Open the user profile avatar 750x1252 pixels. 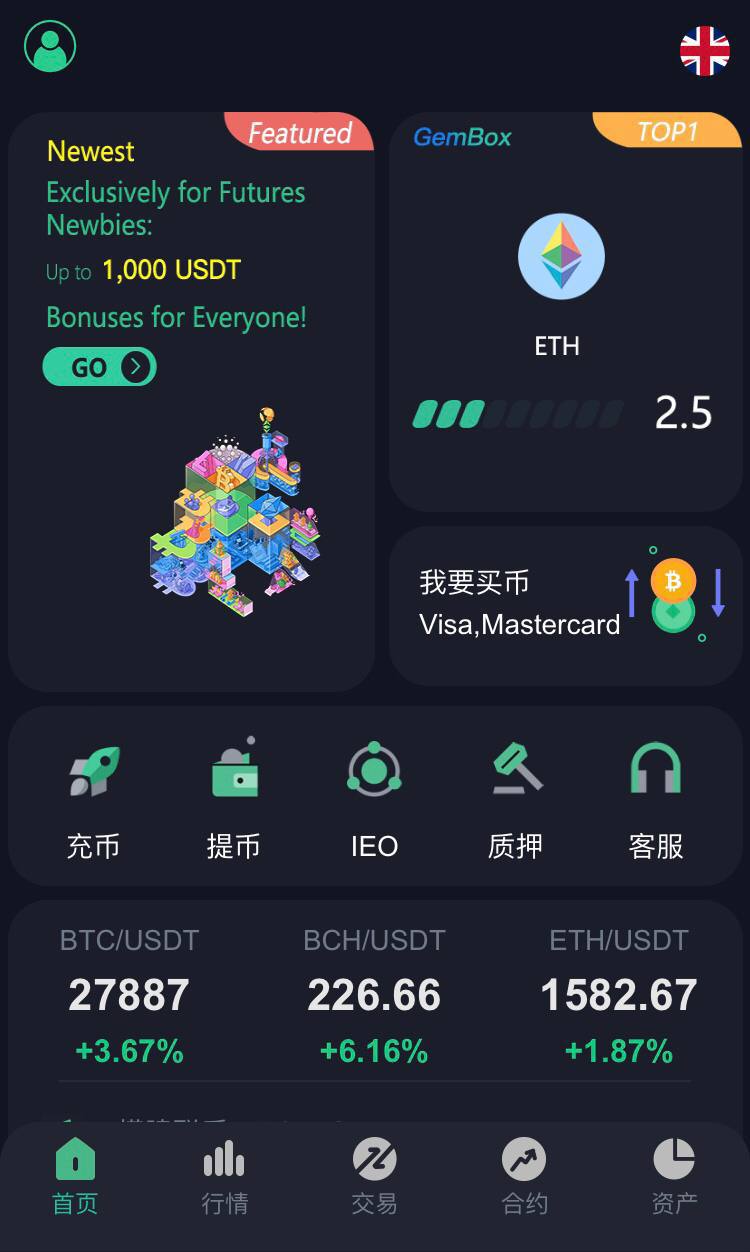[50, 46]
